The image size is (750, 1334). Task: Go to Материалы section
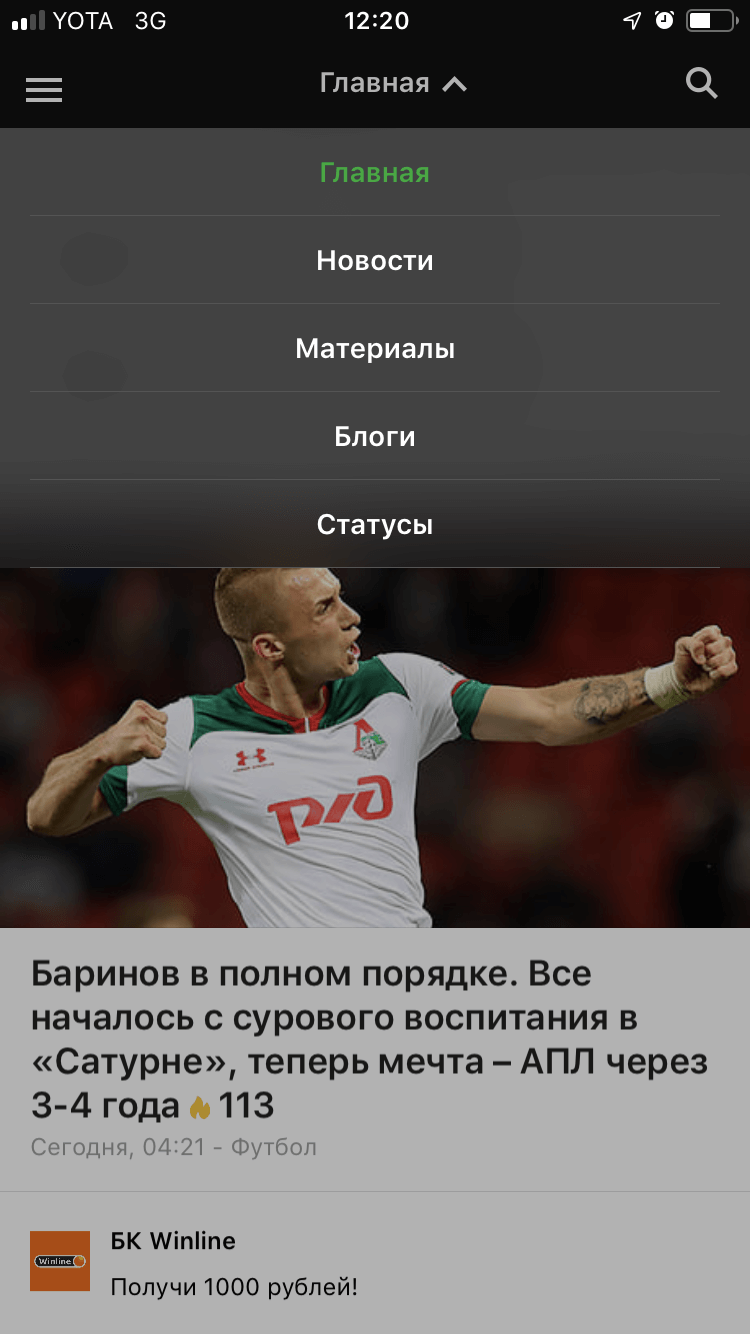(375, 349)
